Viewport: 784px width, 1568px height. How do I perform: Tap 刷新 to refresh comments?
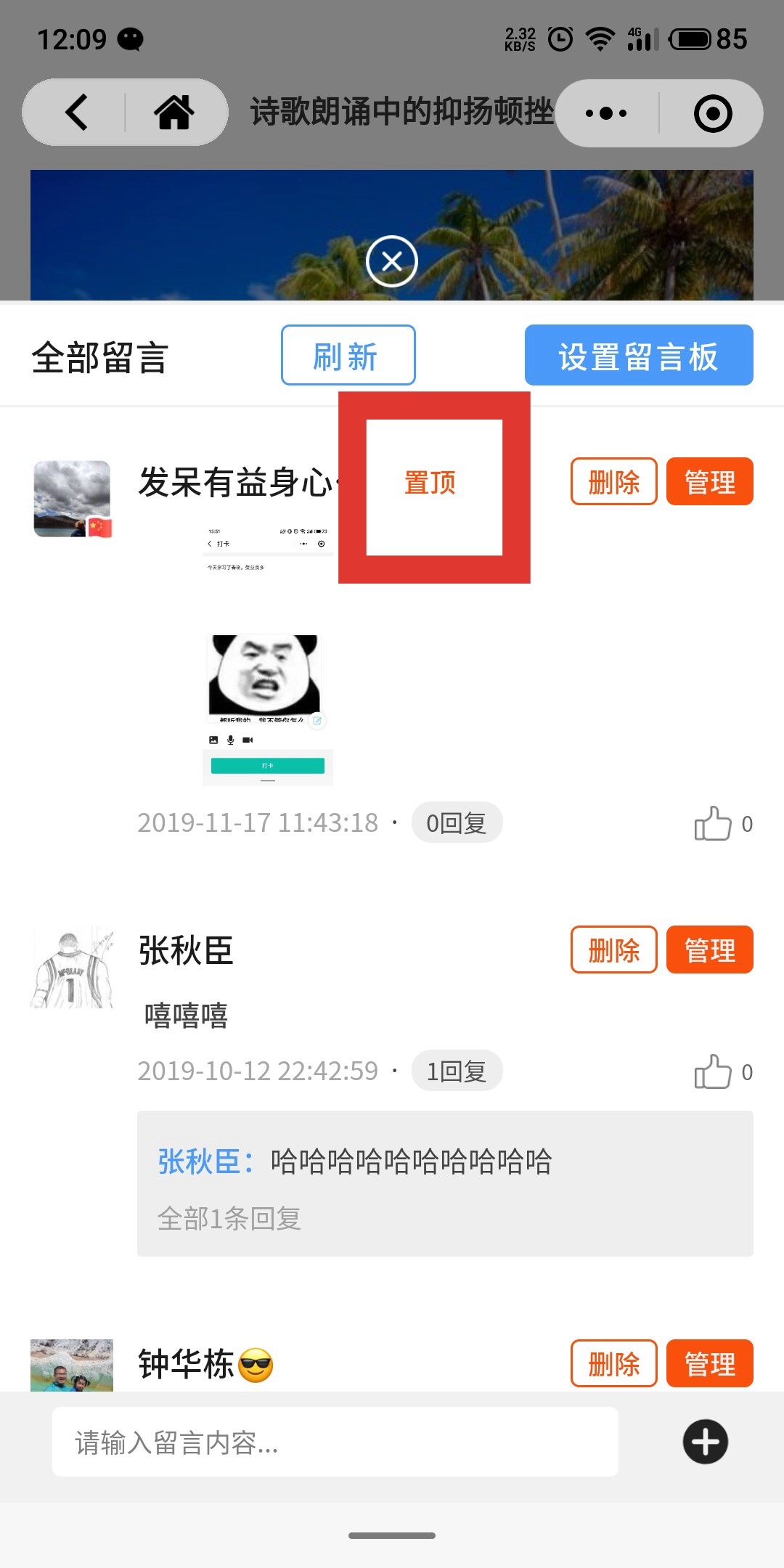pos(348,356)
